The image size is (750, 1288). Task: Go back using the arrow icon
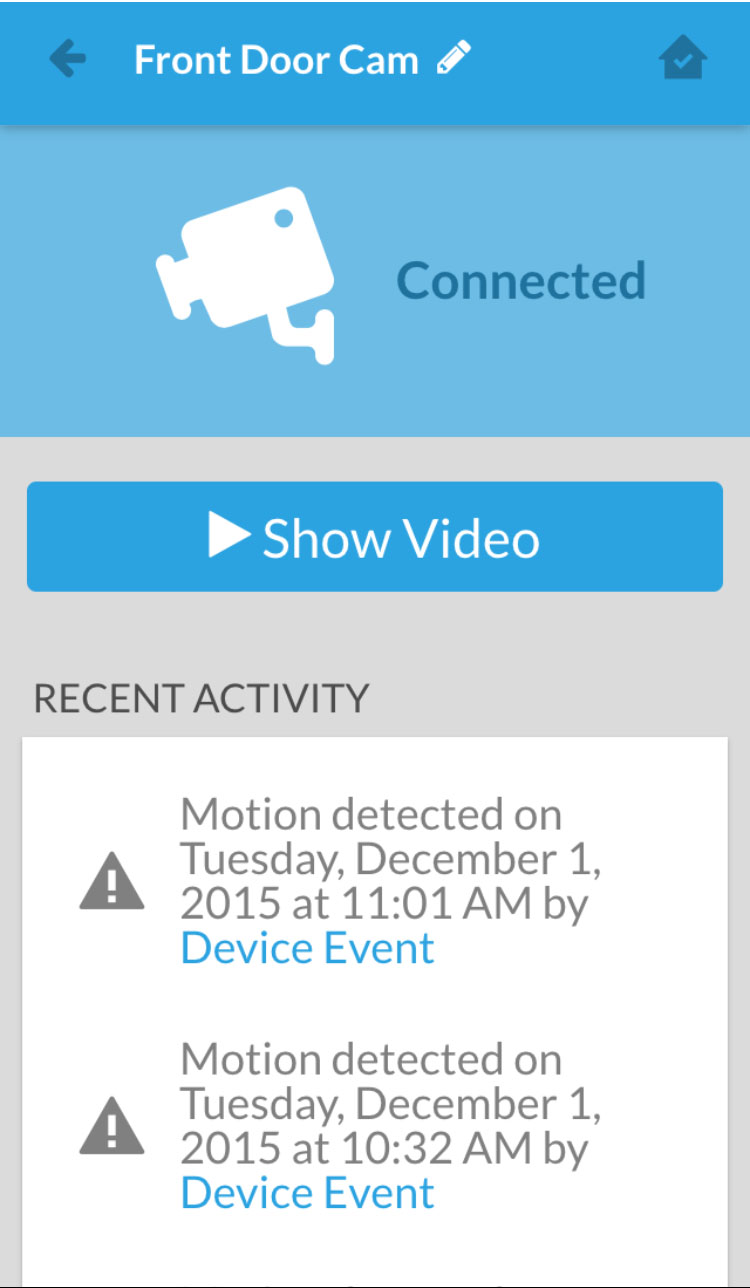[x=67, y=60]
